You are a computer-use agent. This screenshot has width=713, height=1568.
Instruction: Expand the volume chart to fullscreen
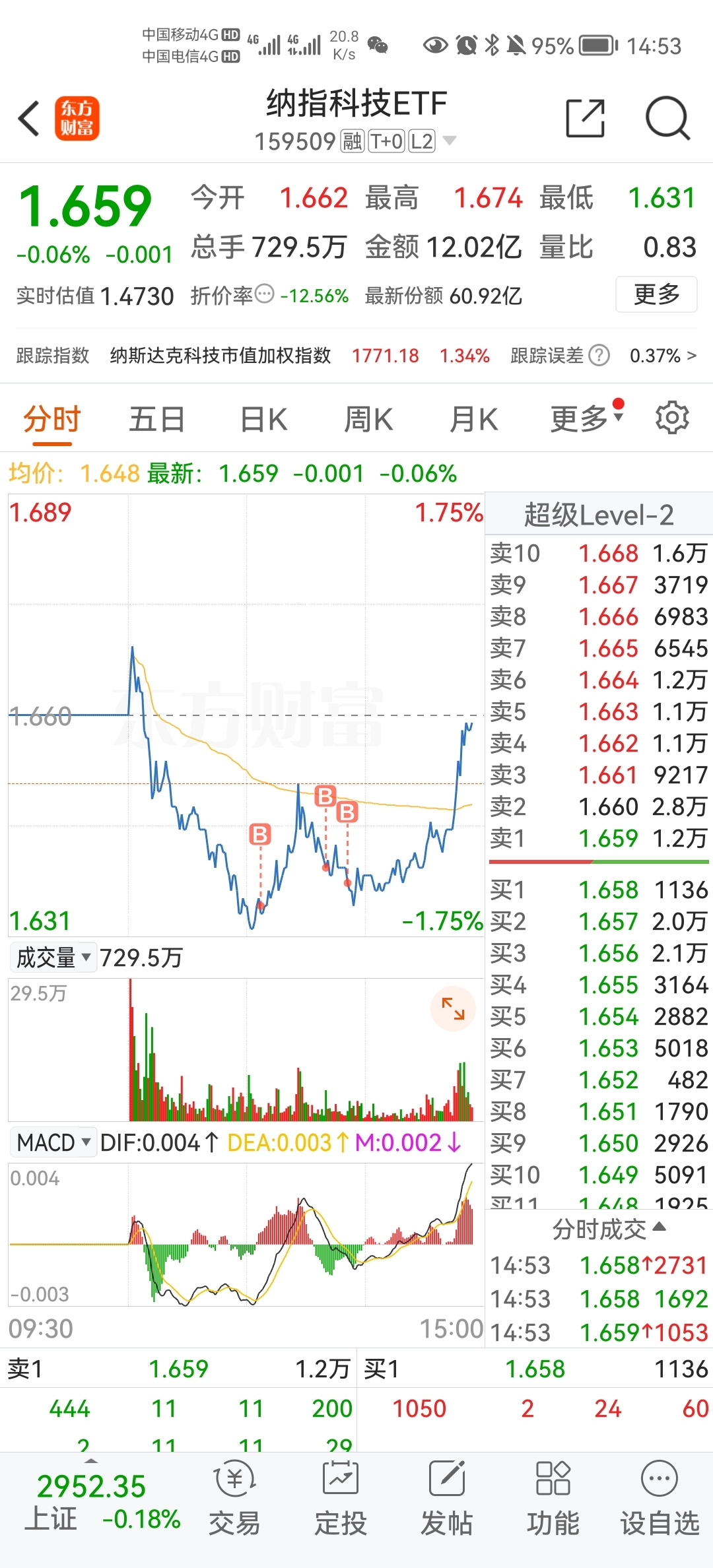[453, 1008]
